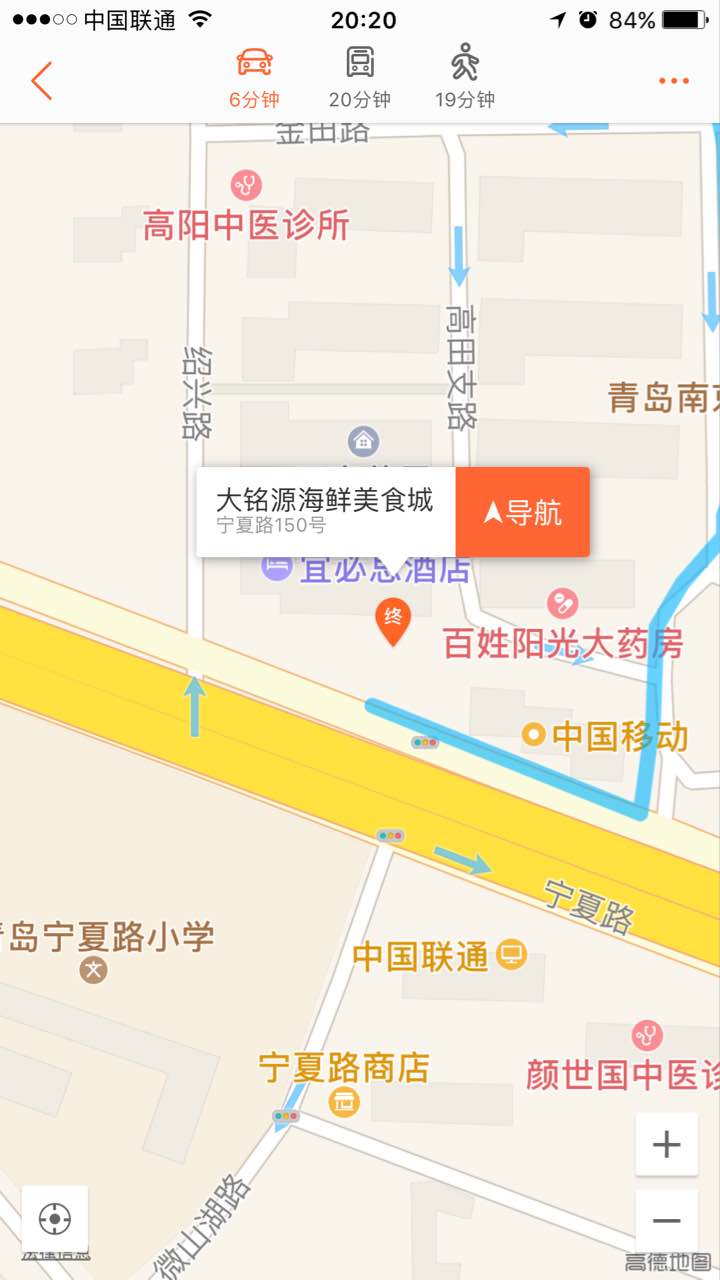Zoom out the map with minus button
Screen dimensions: 720x1280
click(666, 1221)
